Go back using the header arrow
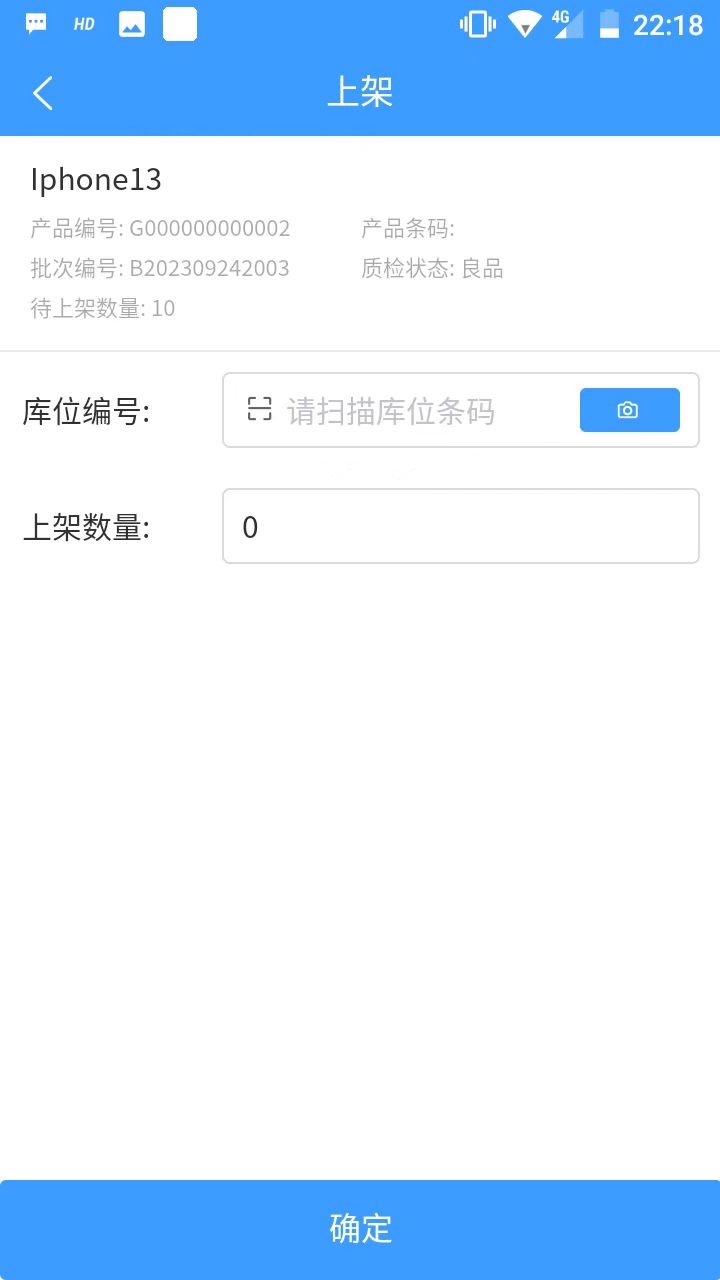The width and height of the screenshot is (720, 1280). pos(42,92)
